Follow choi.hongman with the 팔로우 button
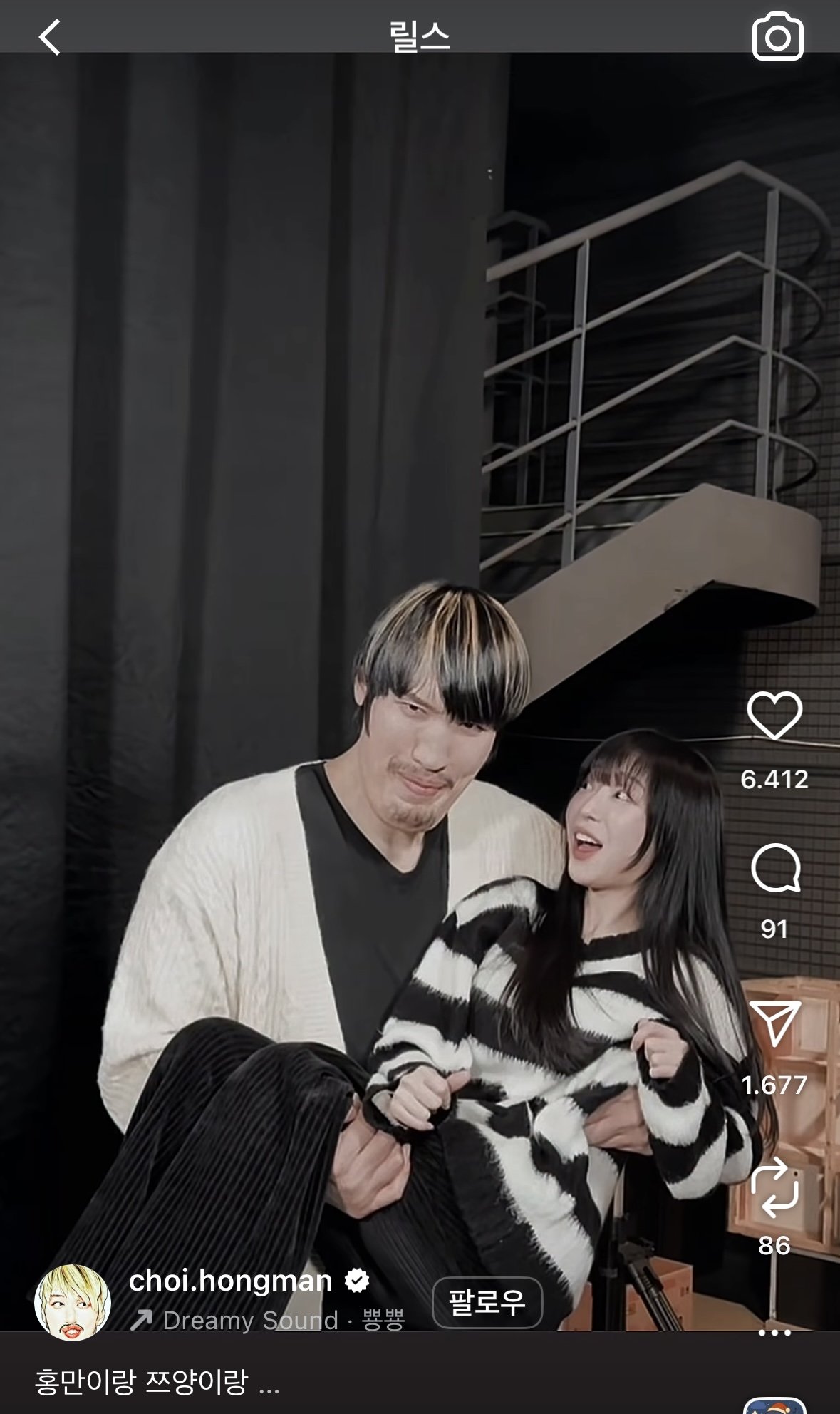Image resolution: width=840 pixels, height=1414 pixels. tap(487, 1303)
